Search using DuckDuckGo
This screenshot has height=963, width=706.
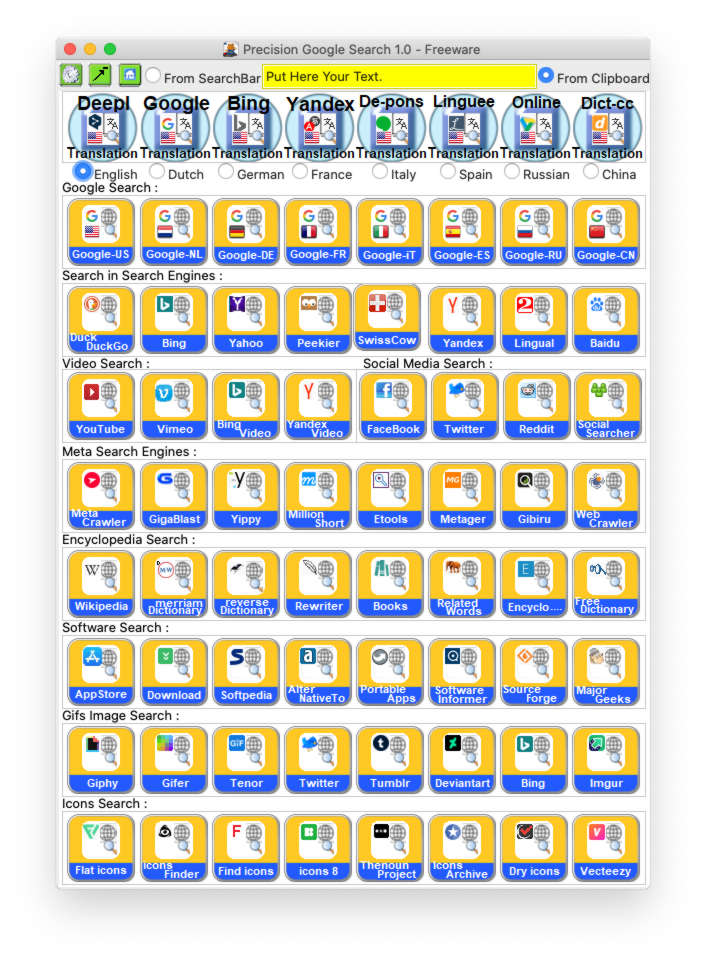101,319
